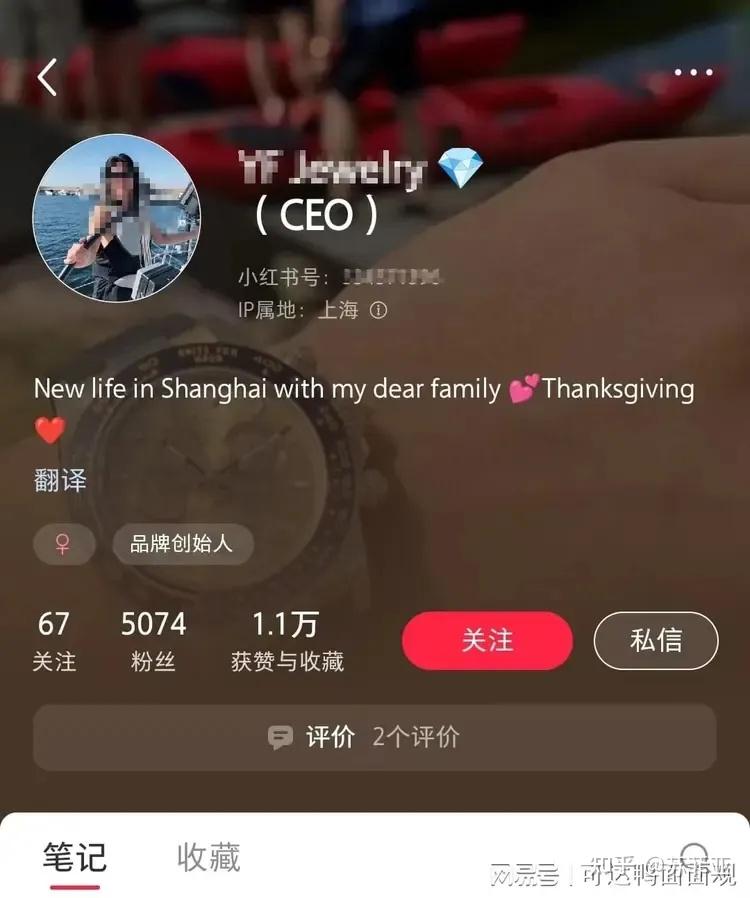Open the 评价 row with 2个评价
The width and height of the screenshot is (750, 898).
point(374,737)
